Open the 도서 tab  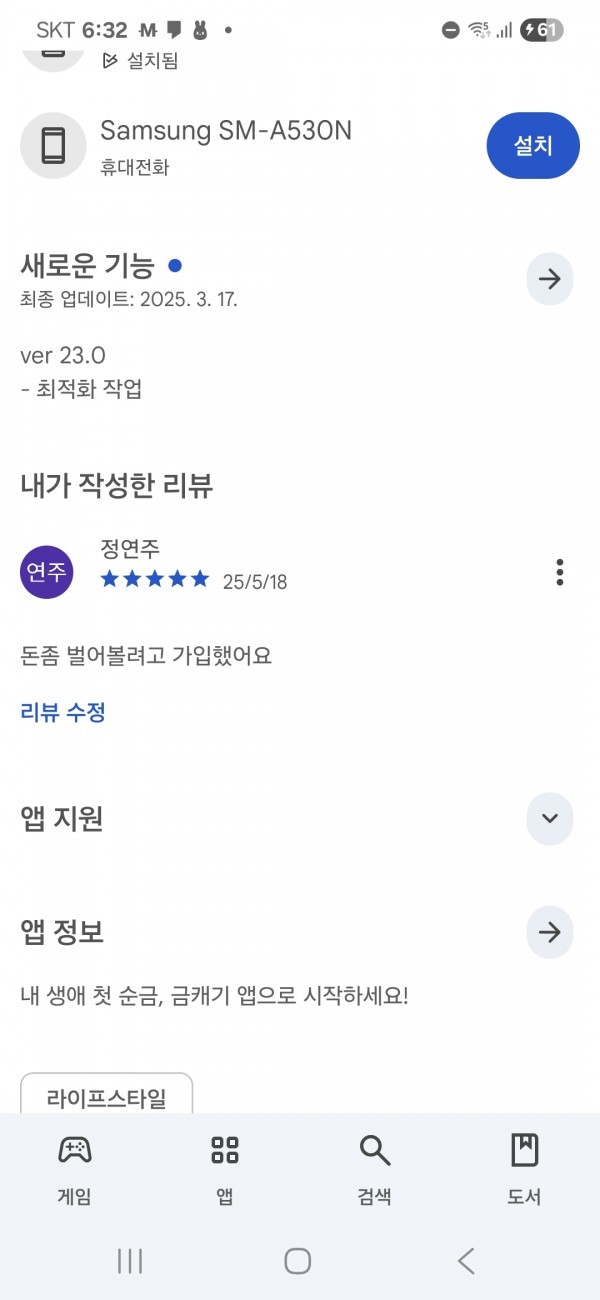click(525, 1170)
